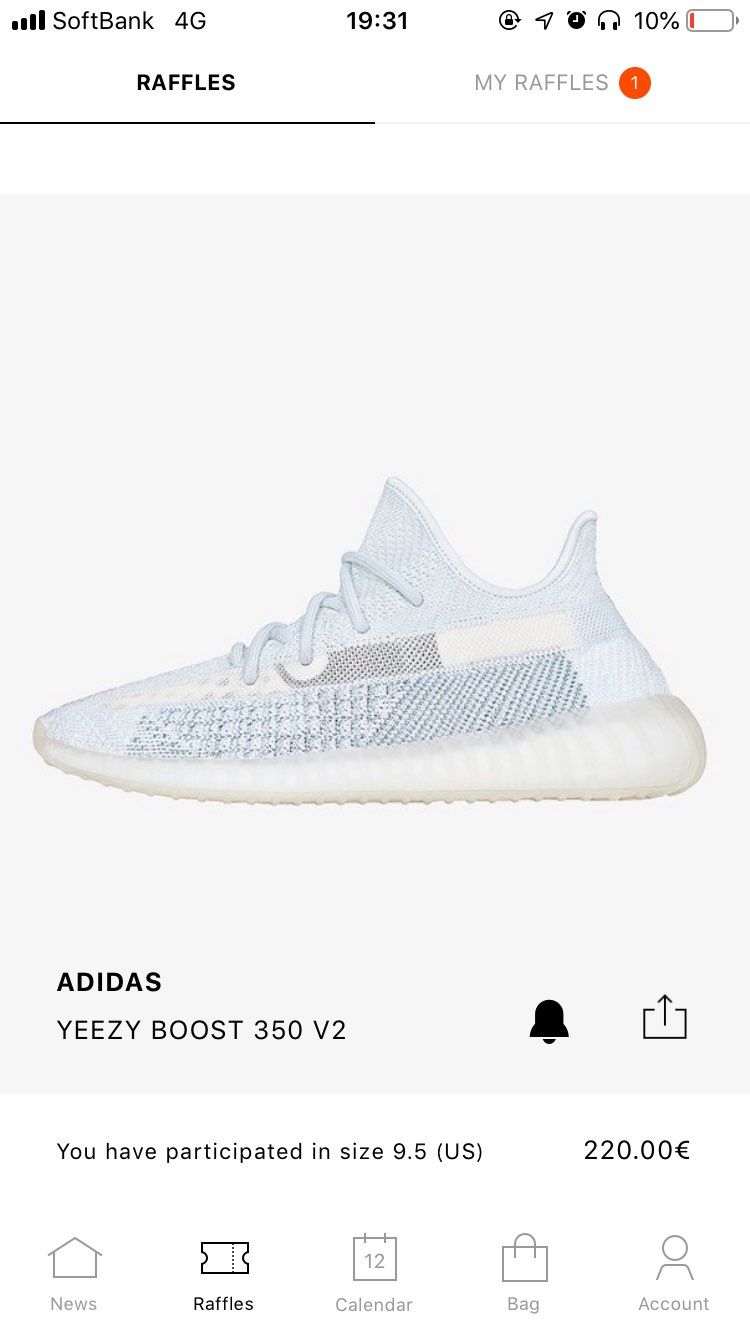View the shopping Bag

524,1274
